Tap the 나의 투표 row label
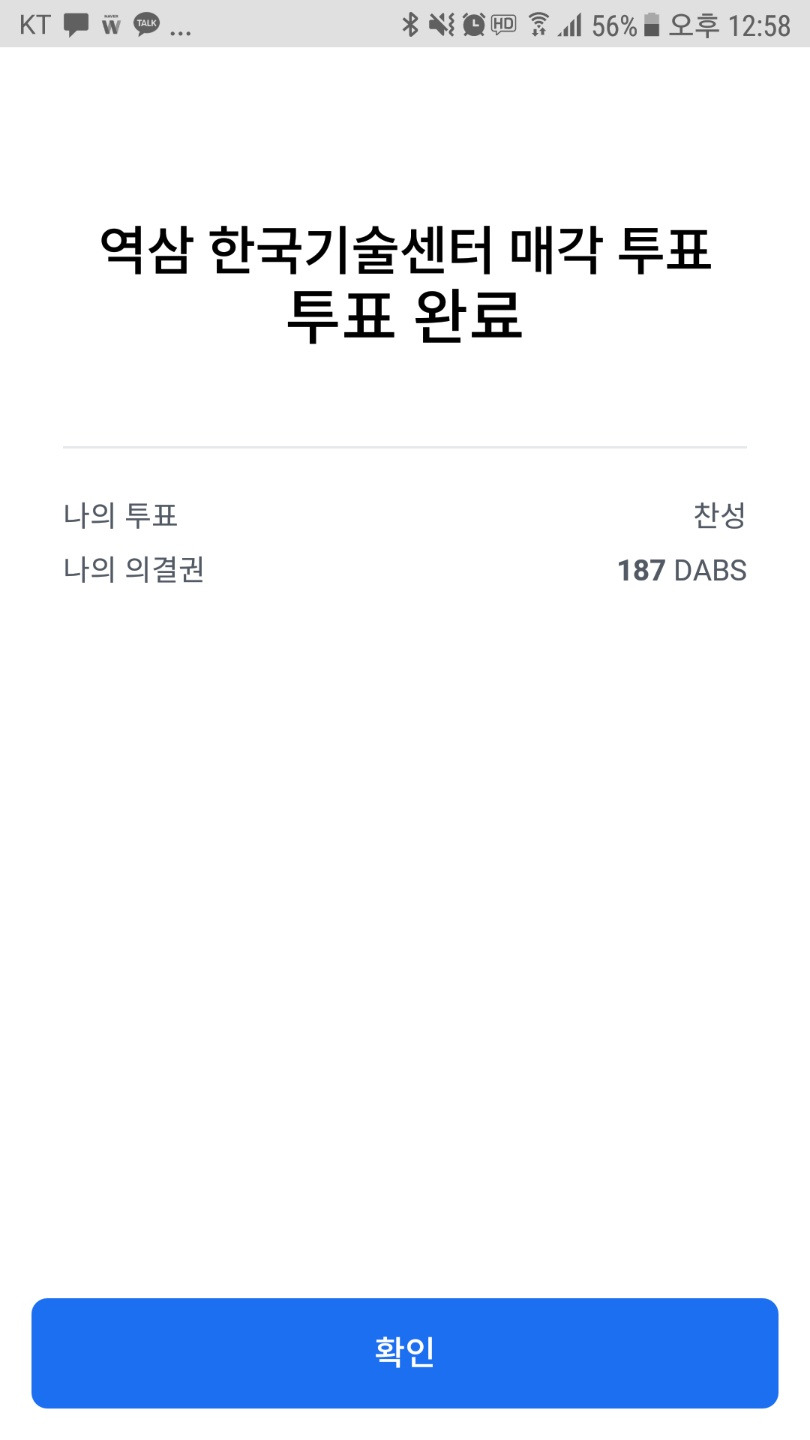Image resolution: width=810 pixels, height=1440 pixels. (120, 515)
